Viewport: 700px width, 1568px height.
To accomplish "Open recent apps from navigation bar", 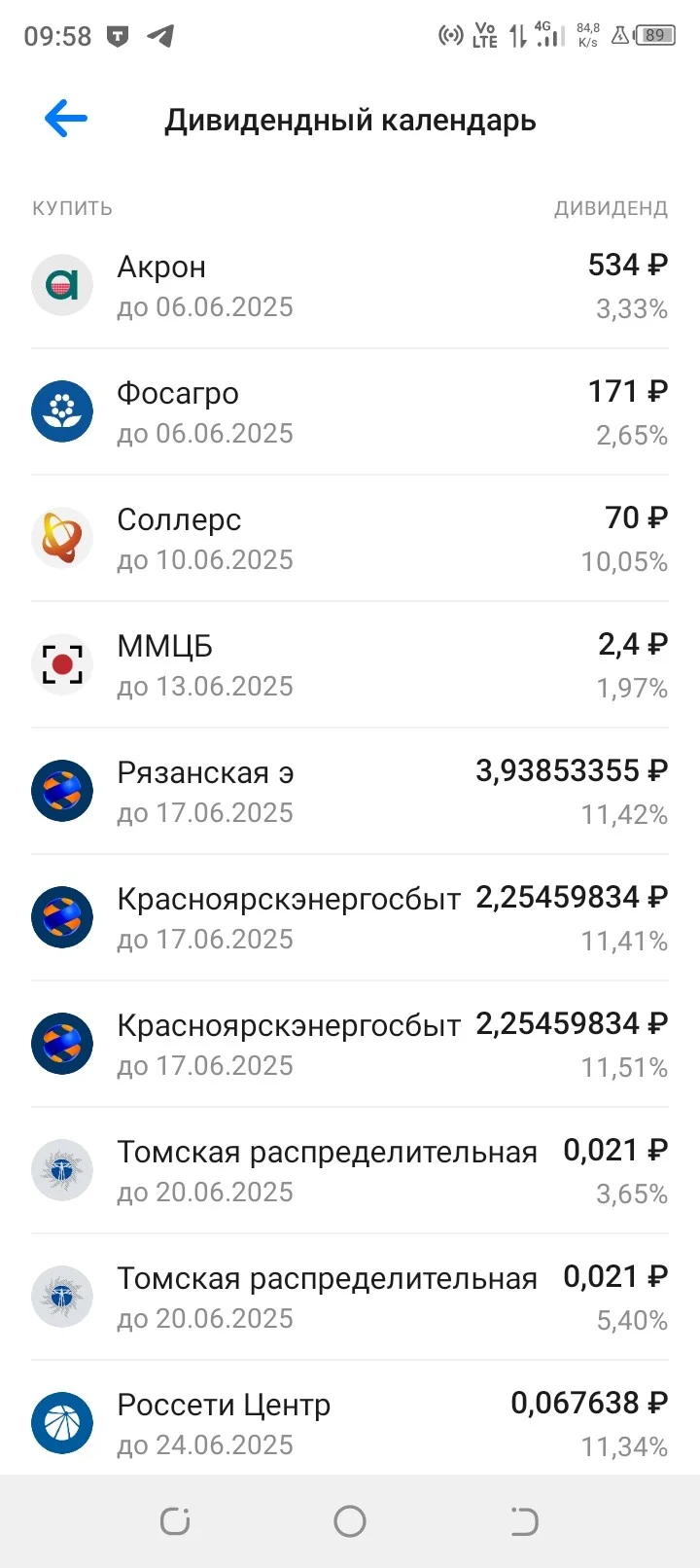I will click(175, 1521).
